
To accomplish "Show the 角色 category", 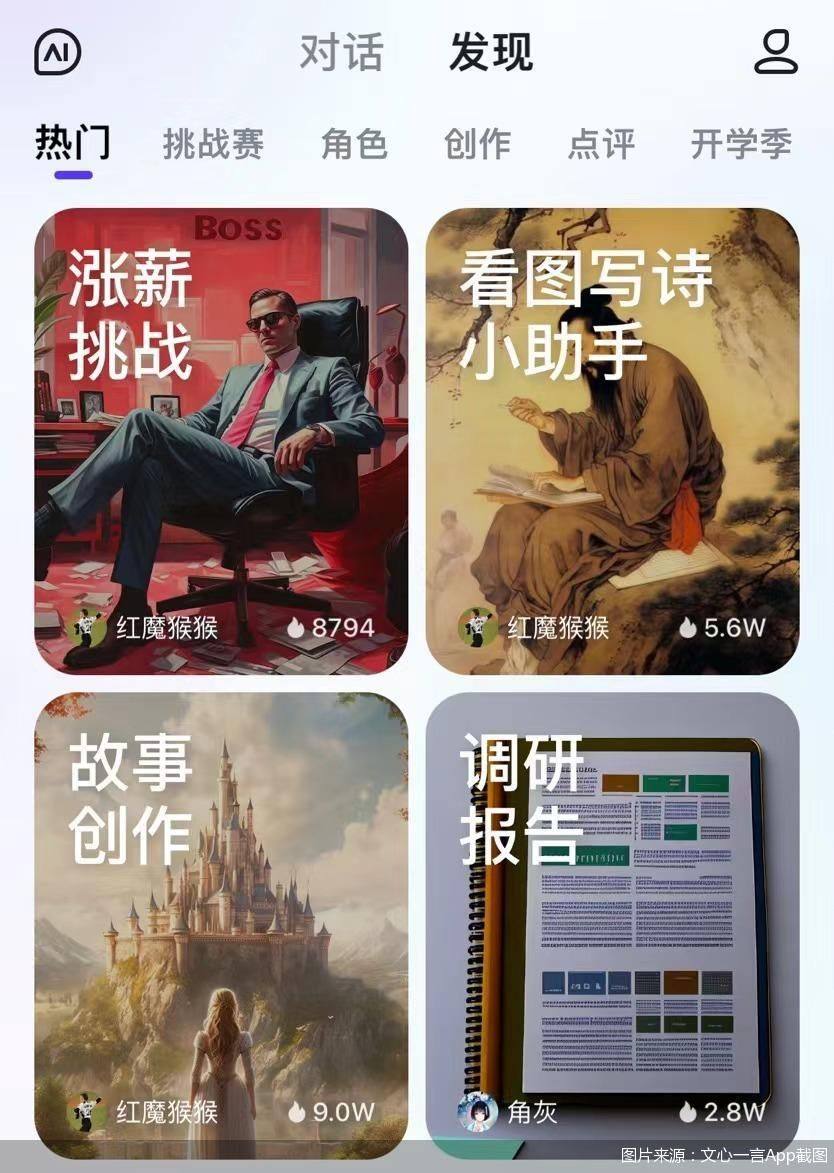I will pos(354,145).
